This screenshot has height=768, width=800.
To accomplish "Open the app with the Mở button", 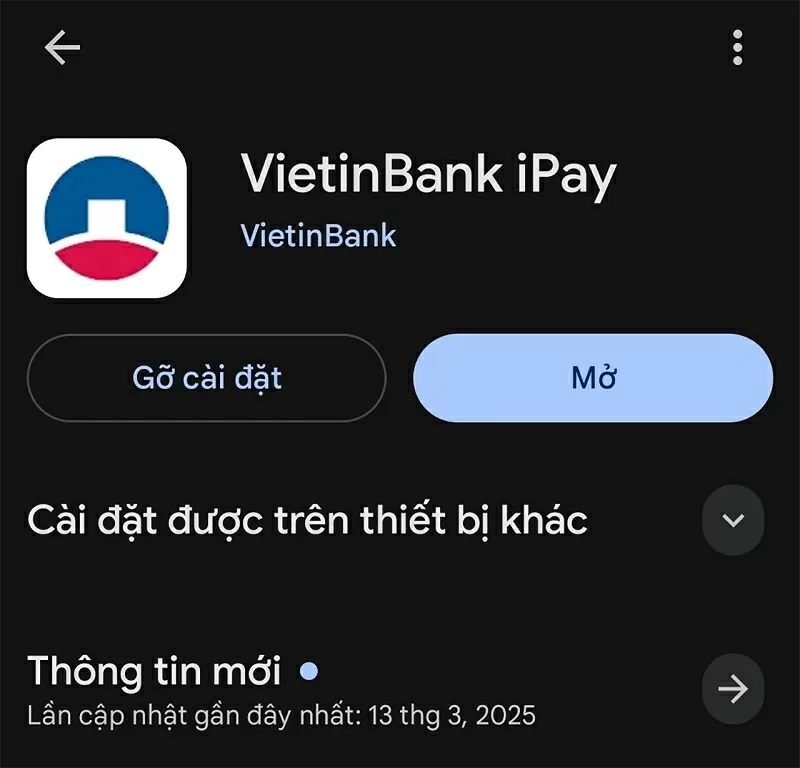I will pyautogui.click(x=593, y=378).
